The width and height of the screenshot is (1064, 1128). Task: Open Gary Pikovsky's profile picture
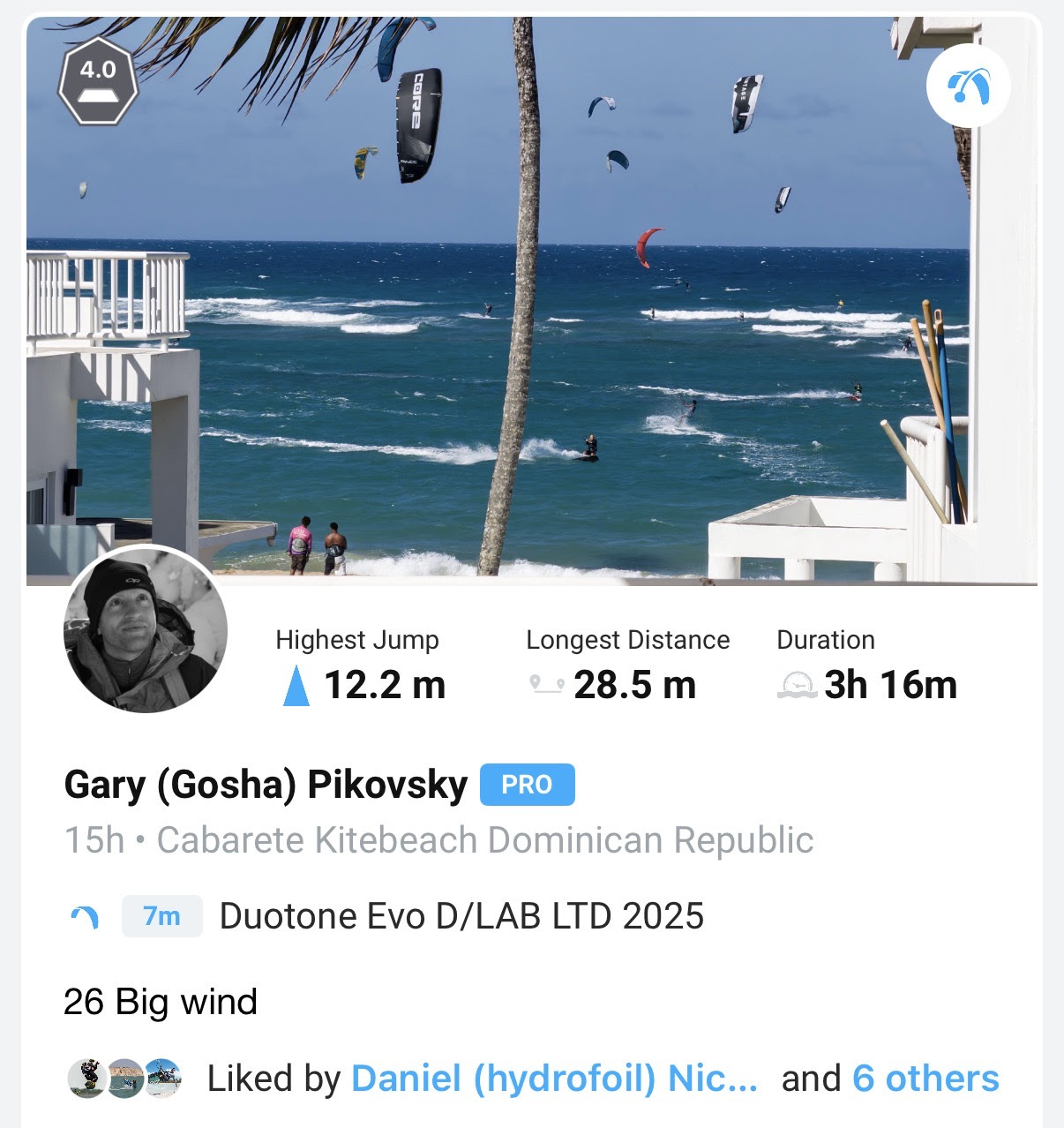146,630
